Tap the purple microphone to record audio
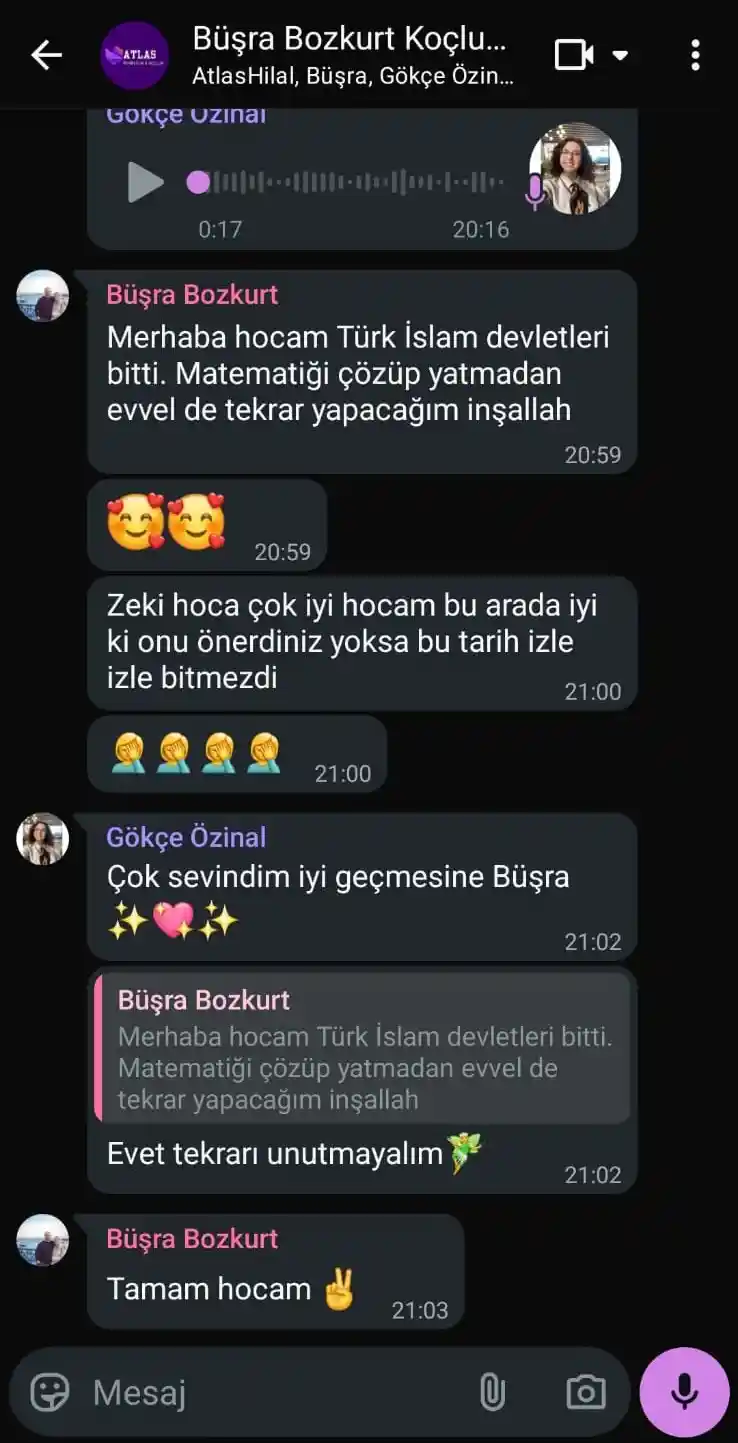Image resolution: width=738 pixels, height=1443 pixels. coord(684,1390)
